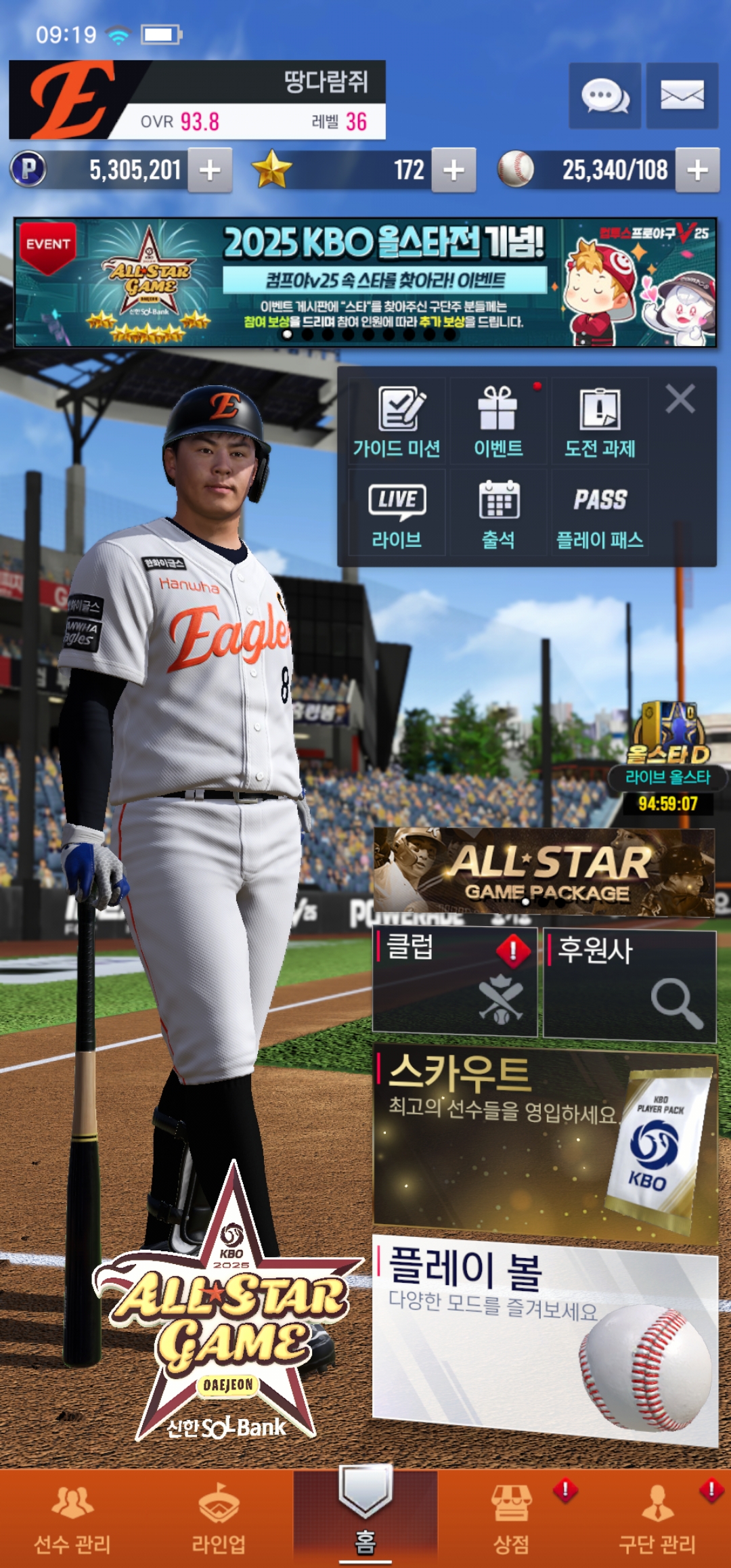Viewport: 731px width, 1568px height.
Task: Open the 후원사 (Sponsor) tile
Action: click(x=629, y=985)
